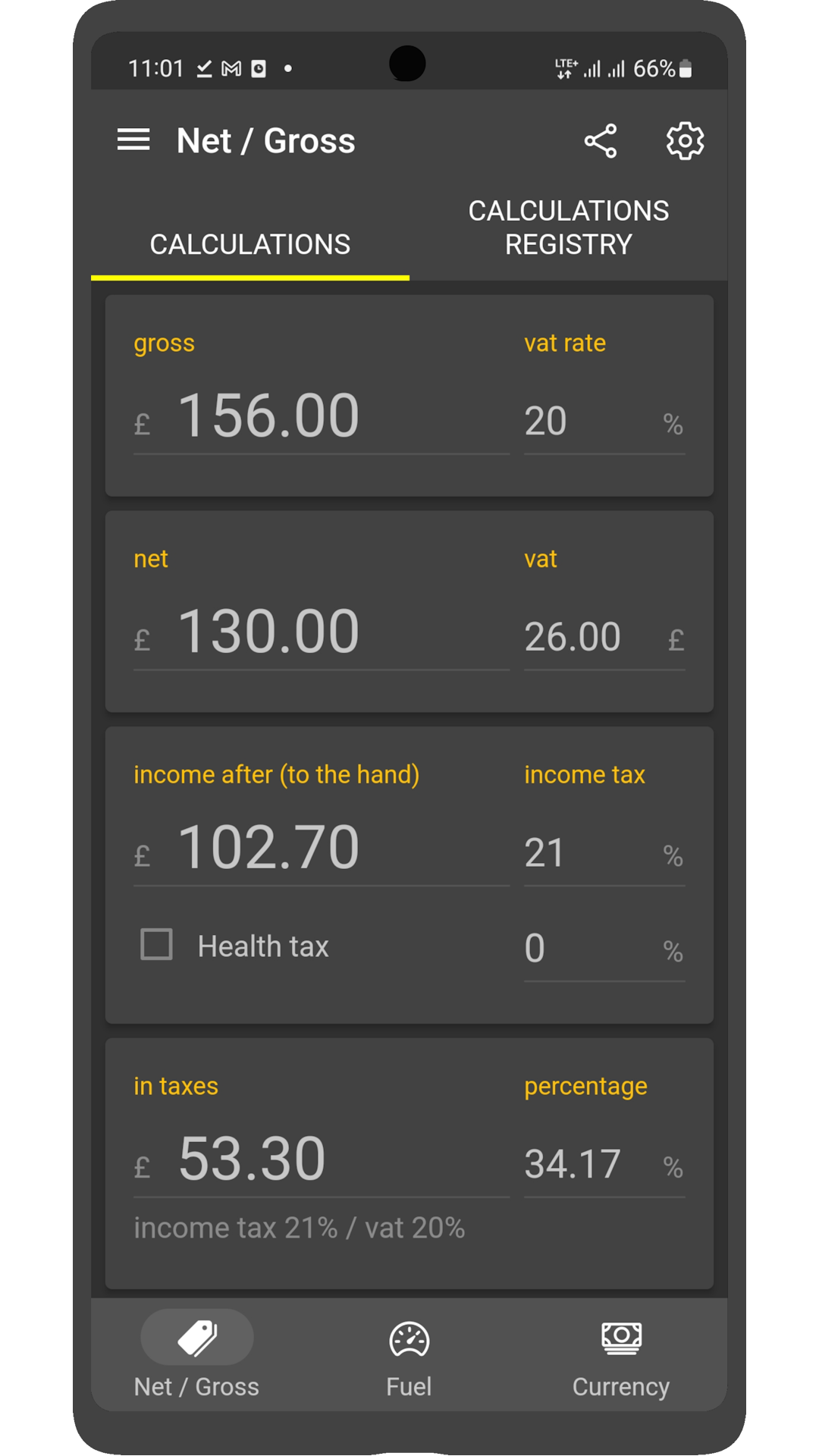Open settings gear
Screen dimensions: 819x1456
click(x=685, y=141)
